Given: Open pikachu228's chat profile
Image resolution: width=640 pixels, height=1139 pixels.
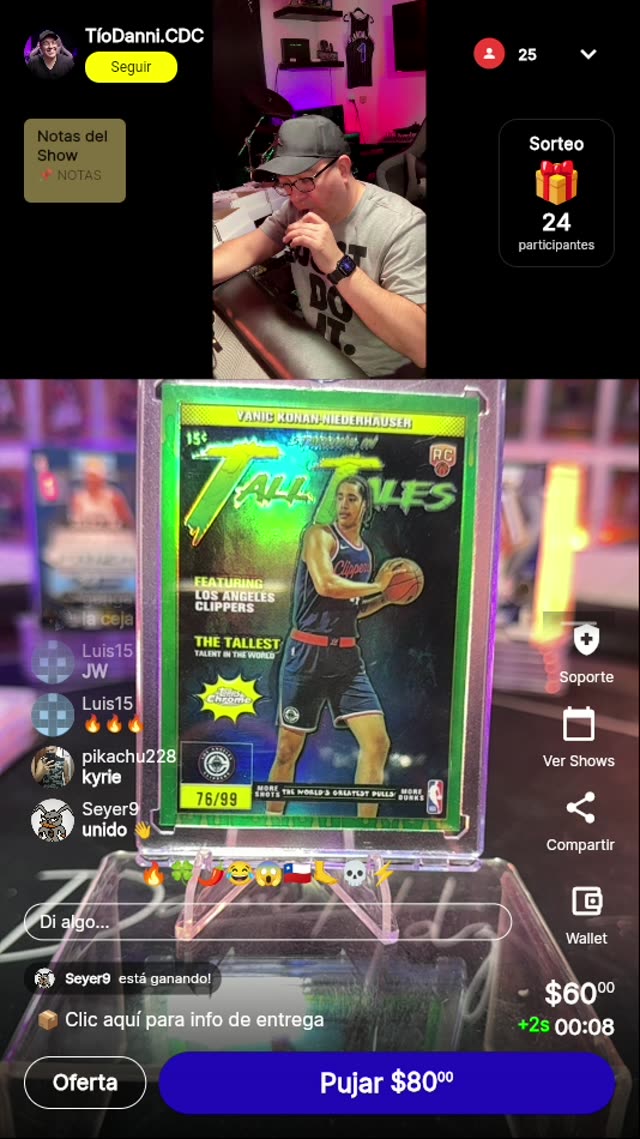Looking at the screenshot, I should [x=52, y=767].
